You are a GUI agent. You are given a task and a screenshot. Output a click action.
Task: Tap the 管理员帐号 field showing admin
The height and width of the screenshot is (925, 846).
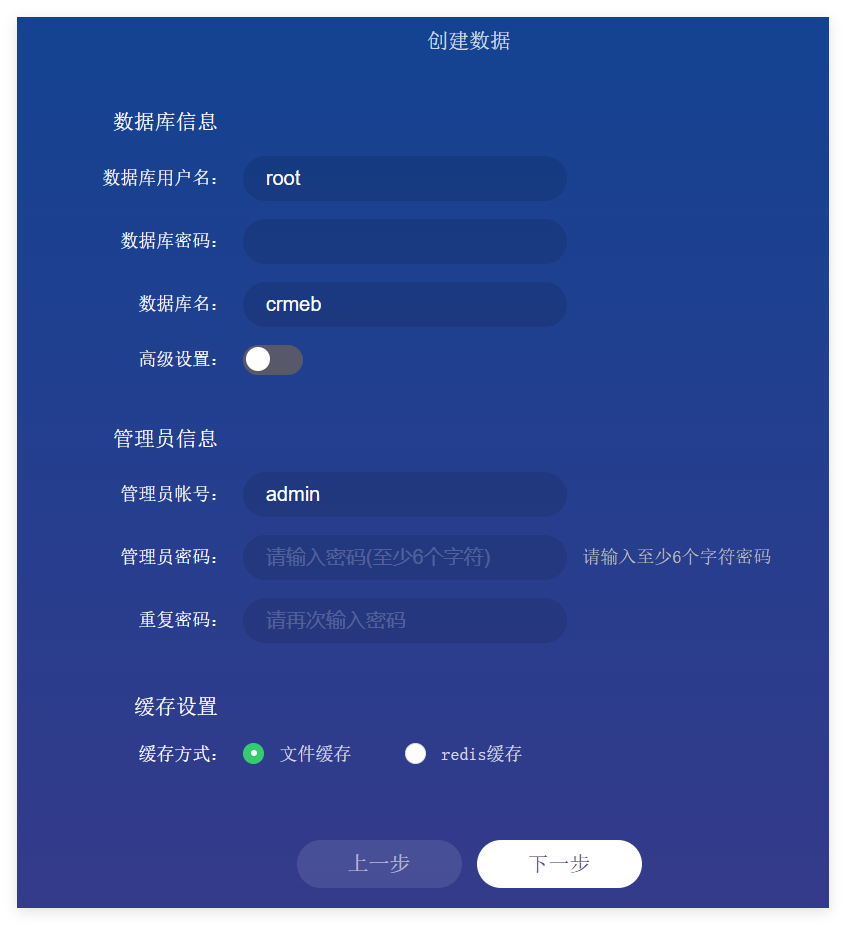[x=404, y=494]
